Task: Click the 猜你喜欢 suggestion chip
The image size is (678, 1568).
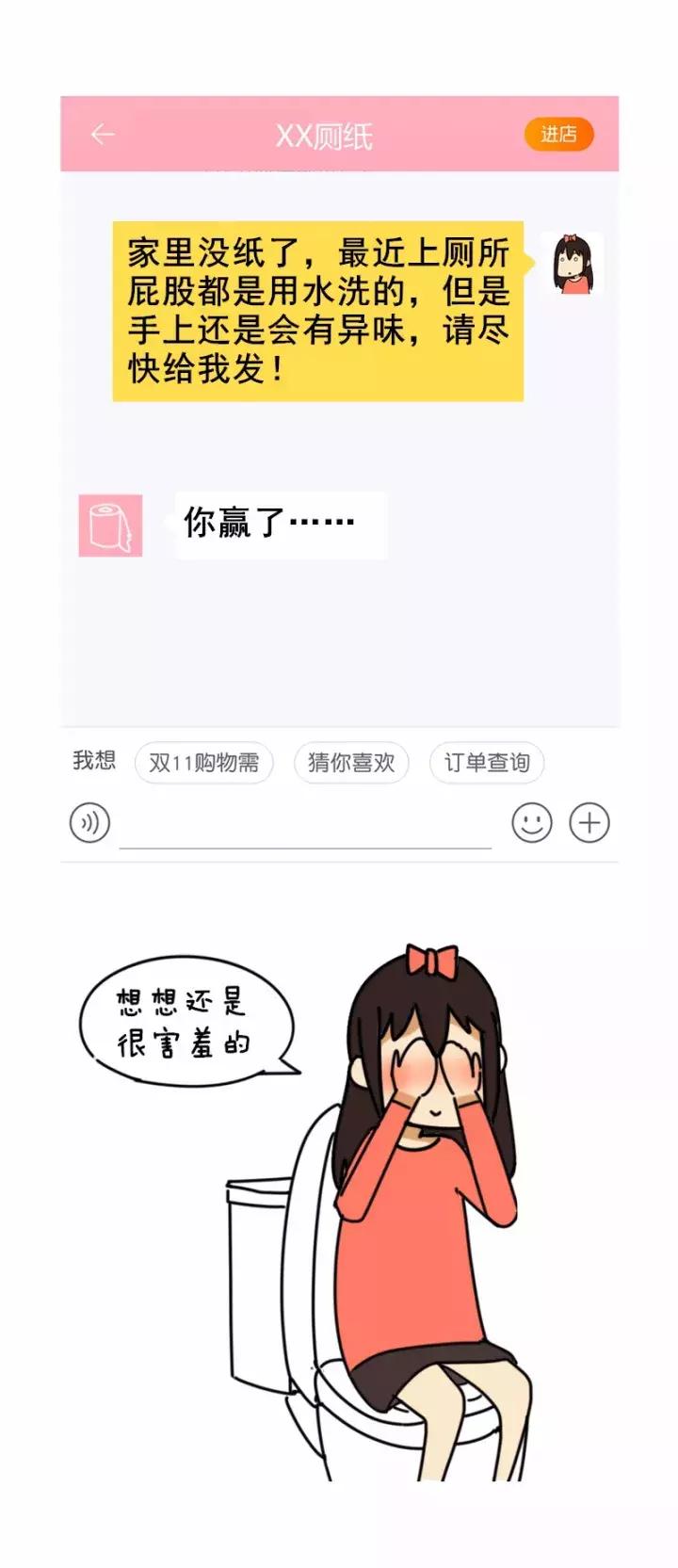Action: point(351,763)
